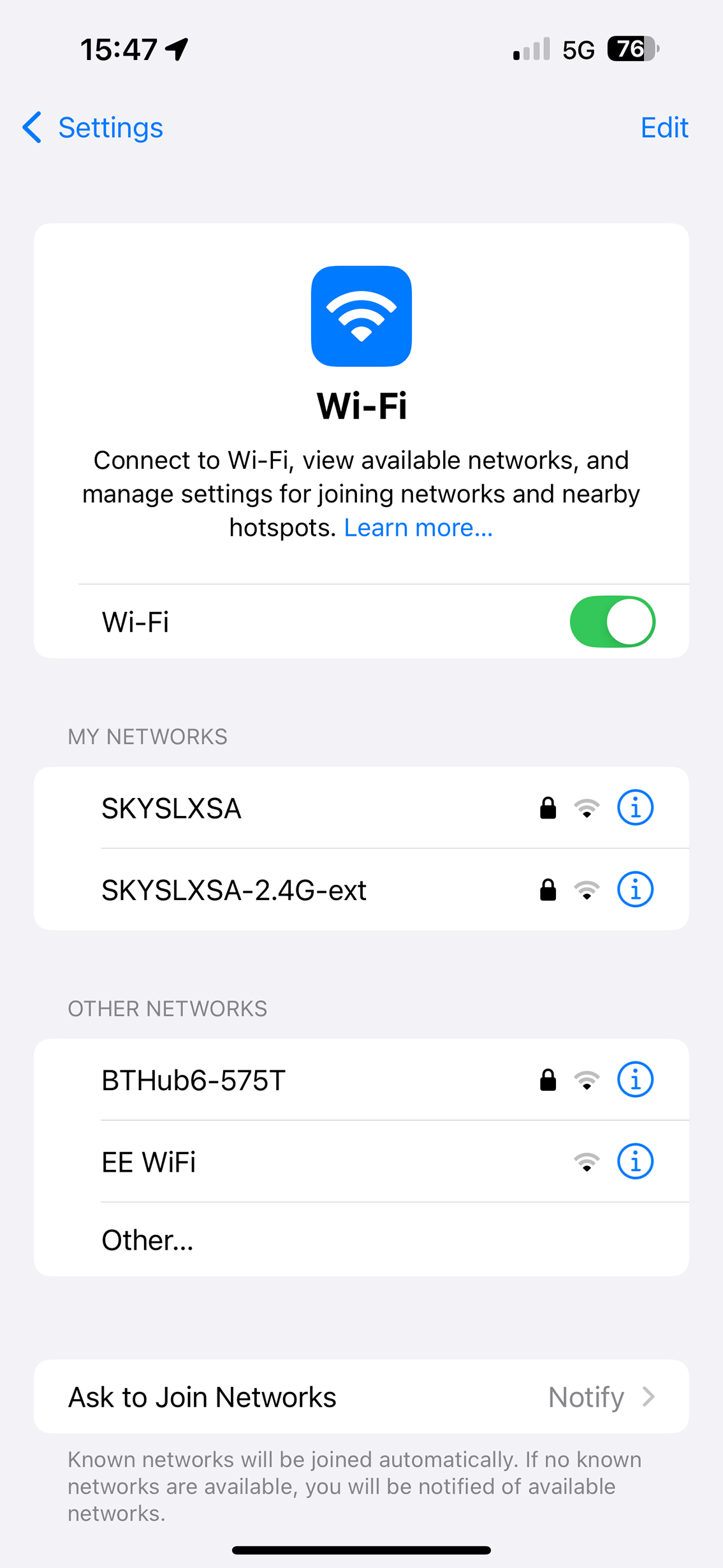723x1568 pixels.
Task: Open info for EE WiFi
Action: tap(635, 1161)
